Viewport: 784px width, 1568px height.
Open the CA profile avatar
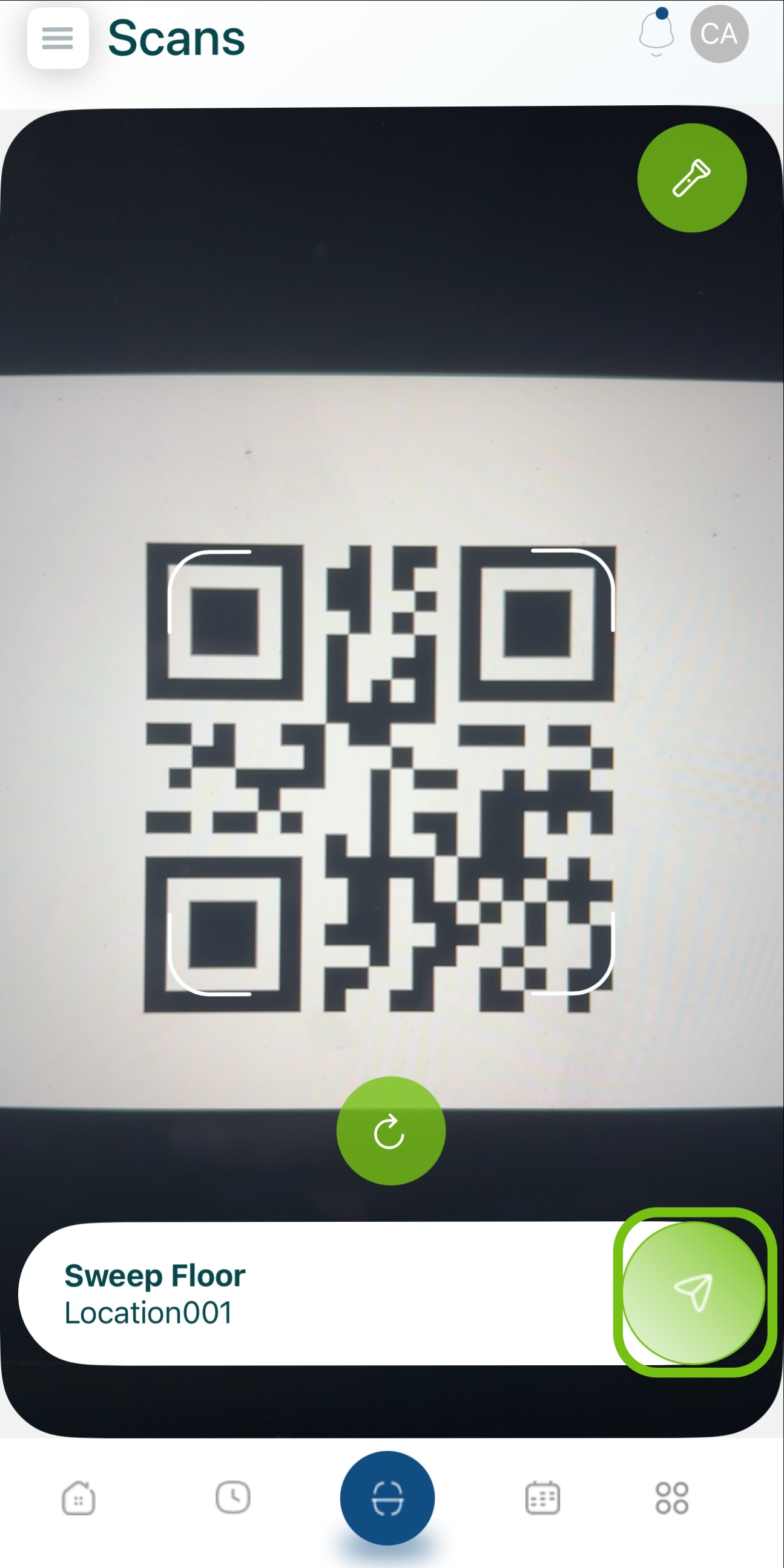click(x=719, y=34)
